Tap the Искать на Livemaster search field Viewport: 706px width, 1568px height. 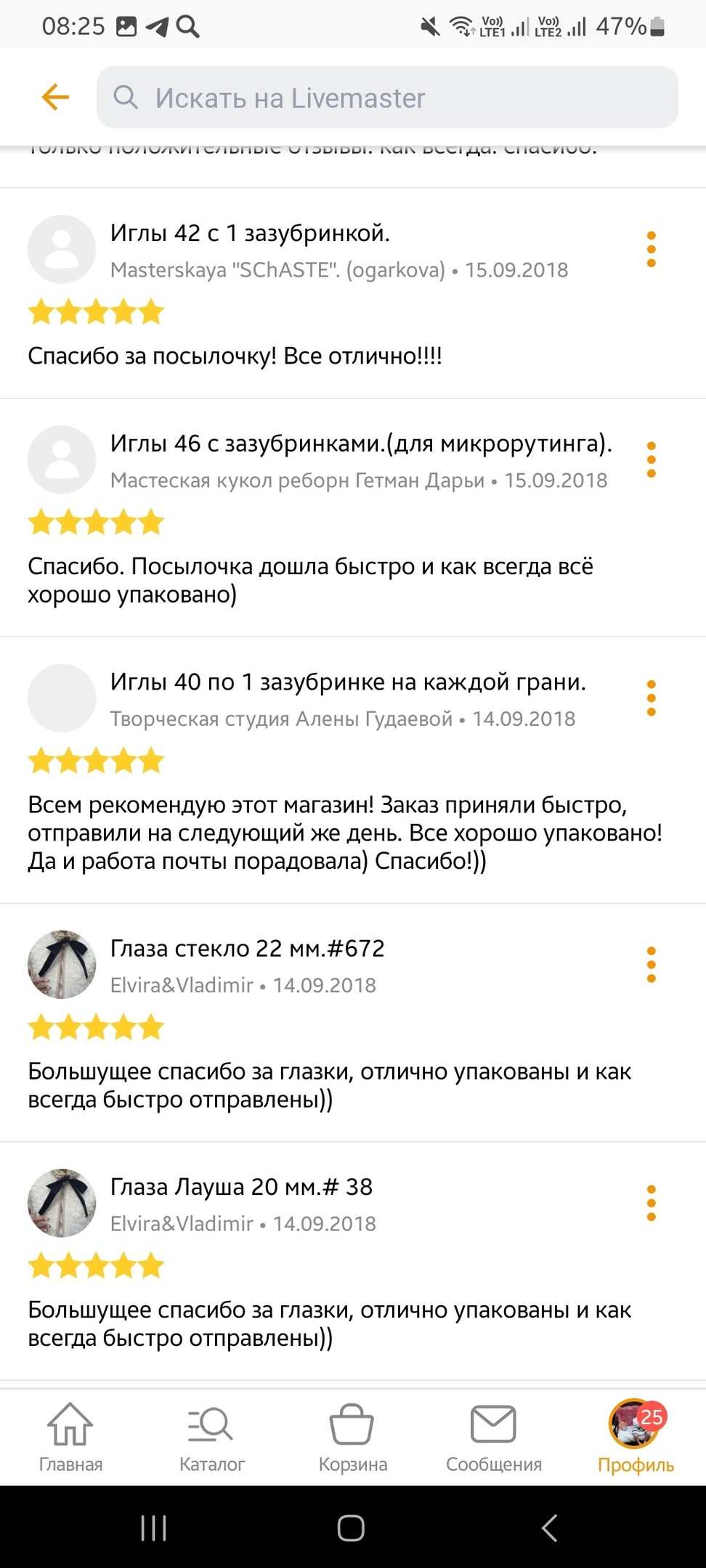387,97
